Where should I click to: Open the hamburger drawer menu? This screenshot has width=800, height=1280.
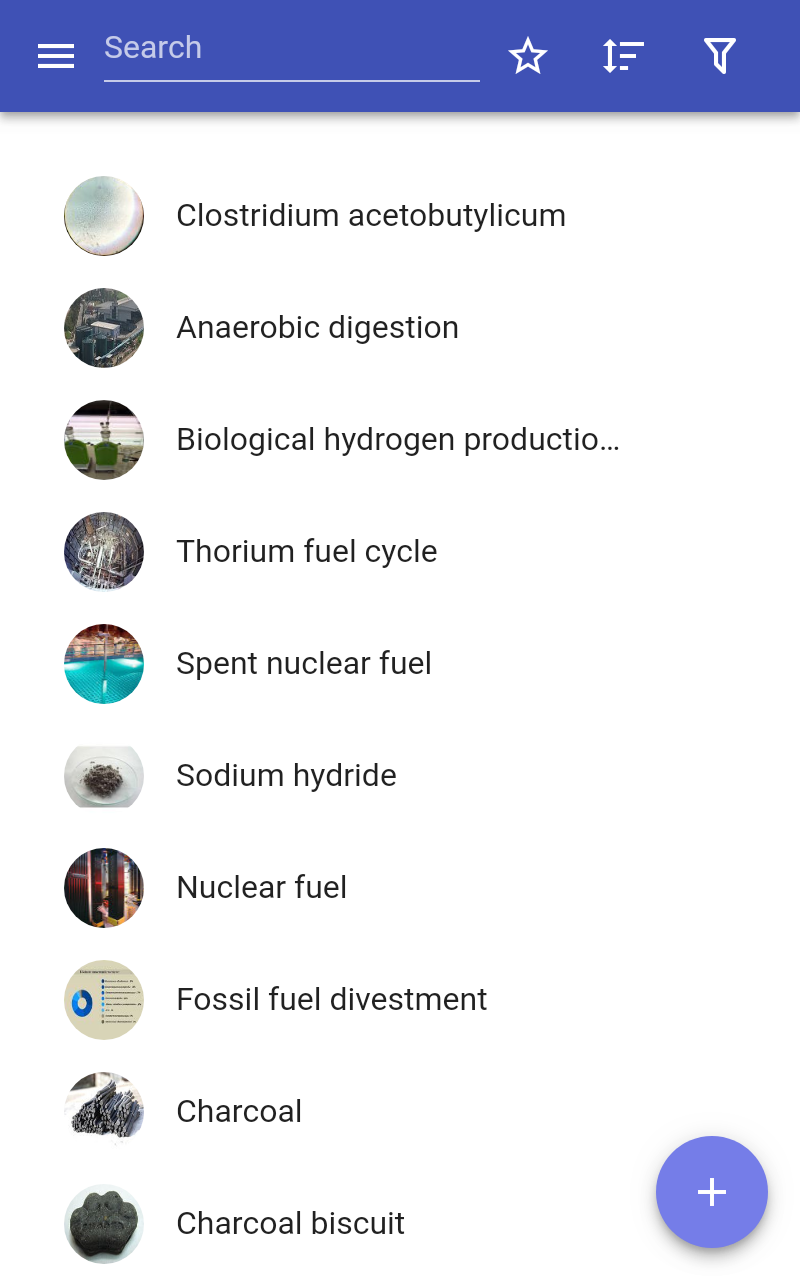[x=56, y=56]
